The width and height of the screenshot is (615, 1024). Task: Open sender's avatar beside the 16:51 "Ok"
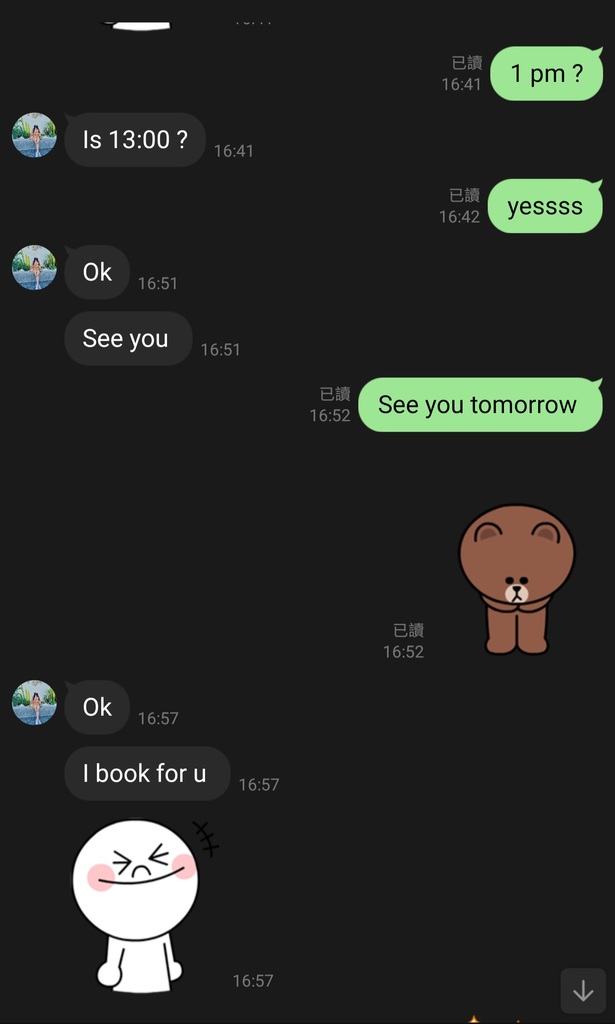click(x=34, y=268)
